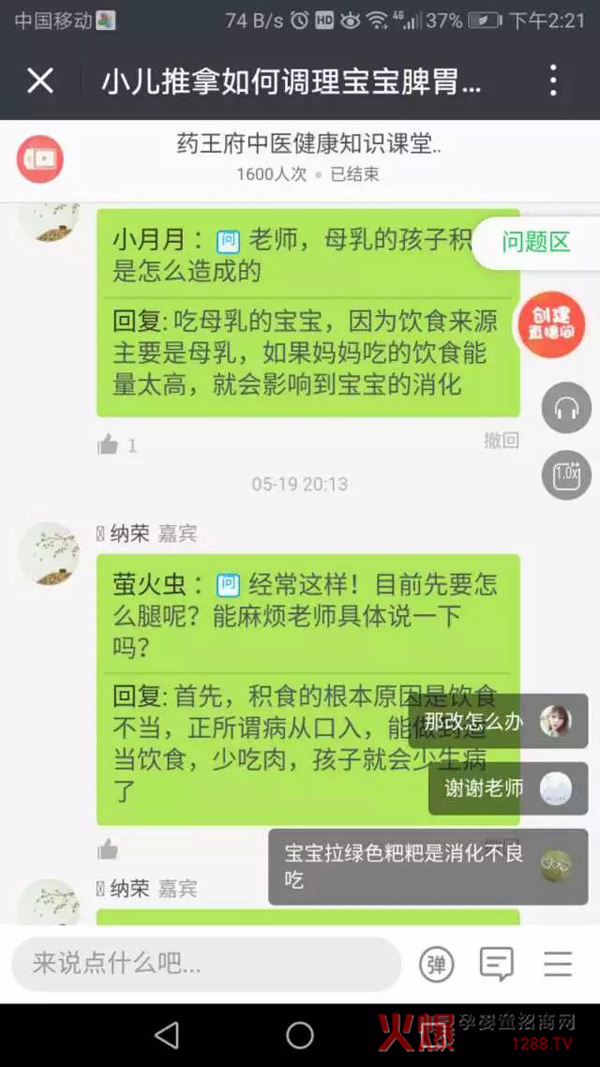Image resolution: width=600 pixels, height=1067 pixels.
Task: Like the reply to 小月月's question
Action: [x=108, y=445]
